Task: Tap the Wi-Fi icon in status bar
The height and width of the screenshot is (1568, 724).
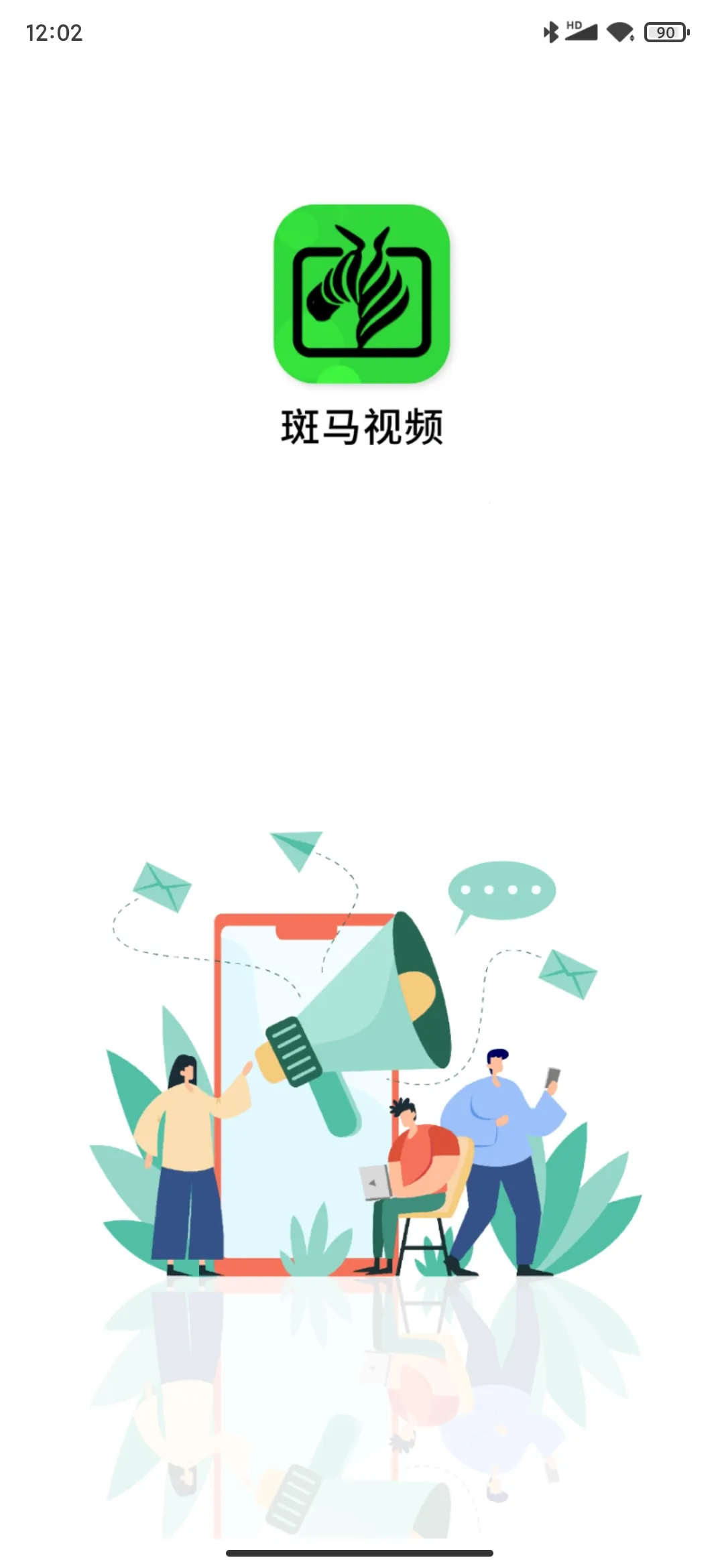Action: coord(620,31)
